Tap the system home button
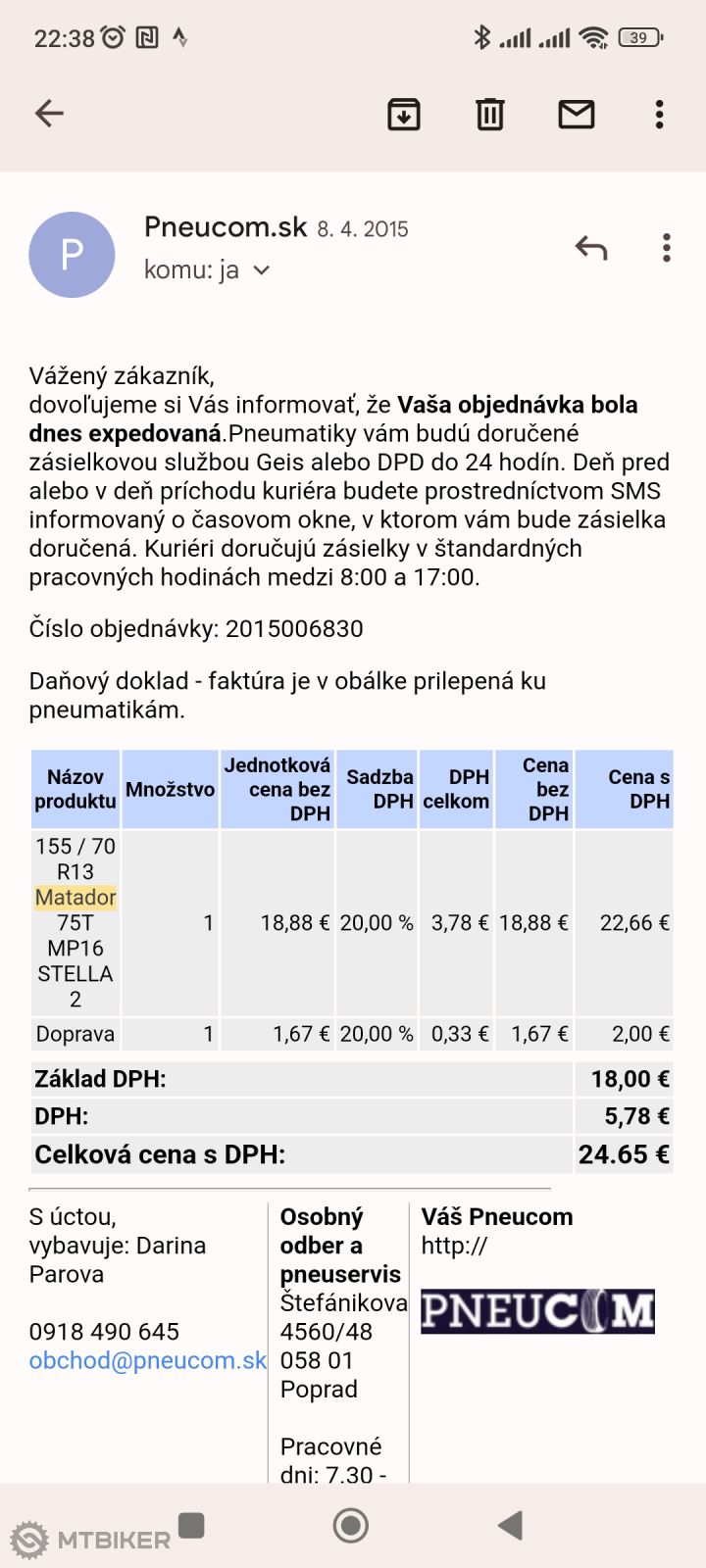 tap(351, 1525)
